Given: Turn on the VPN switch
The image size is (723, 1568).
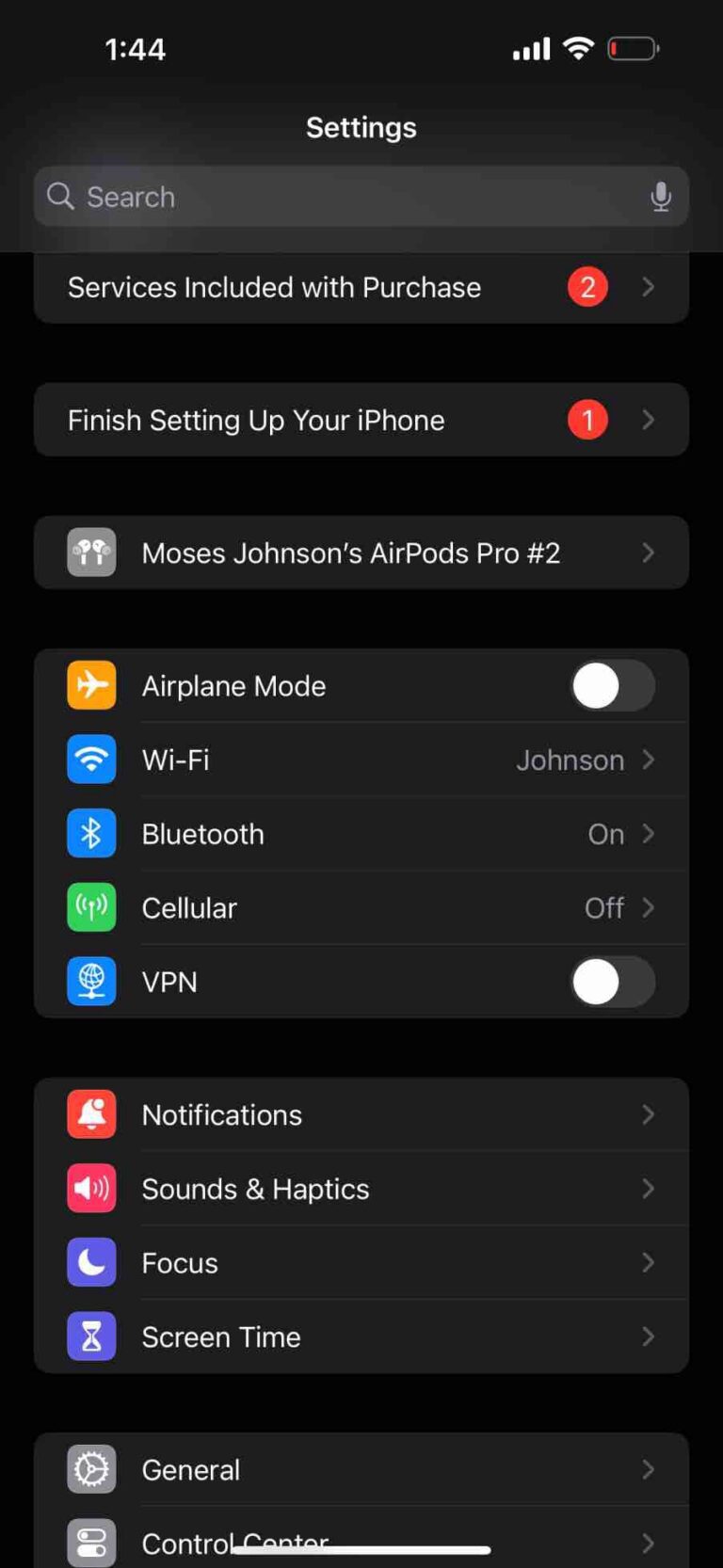Looking at the screenshot, I should pyautogui.click(x=612, y=982).
